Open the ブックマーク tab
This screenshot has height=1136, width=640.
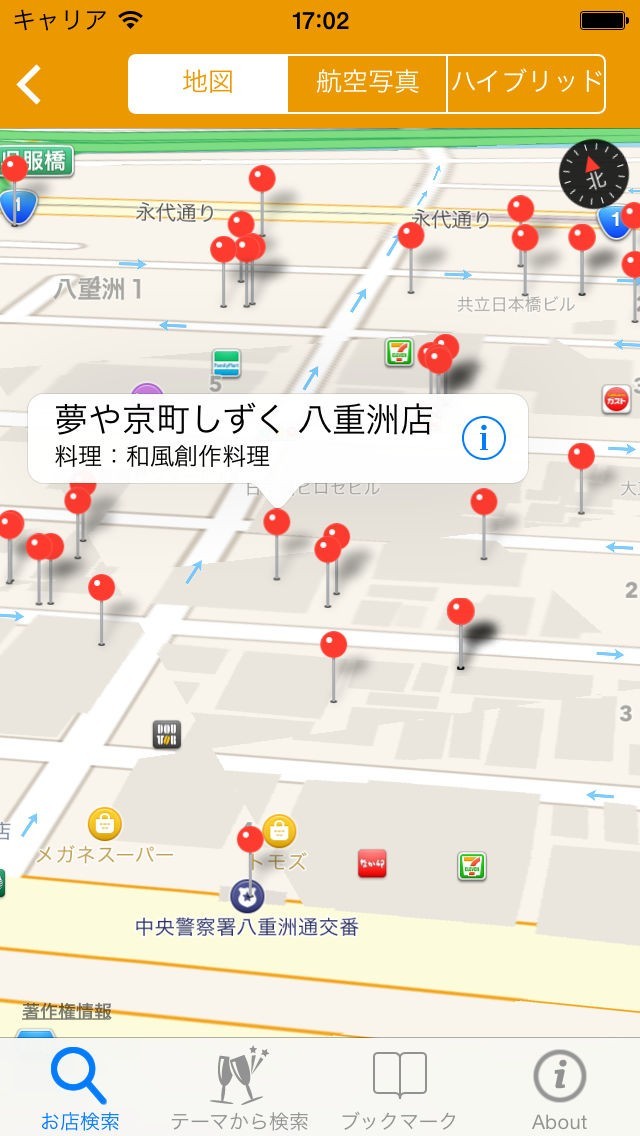399,1088
